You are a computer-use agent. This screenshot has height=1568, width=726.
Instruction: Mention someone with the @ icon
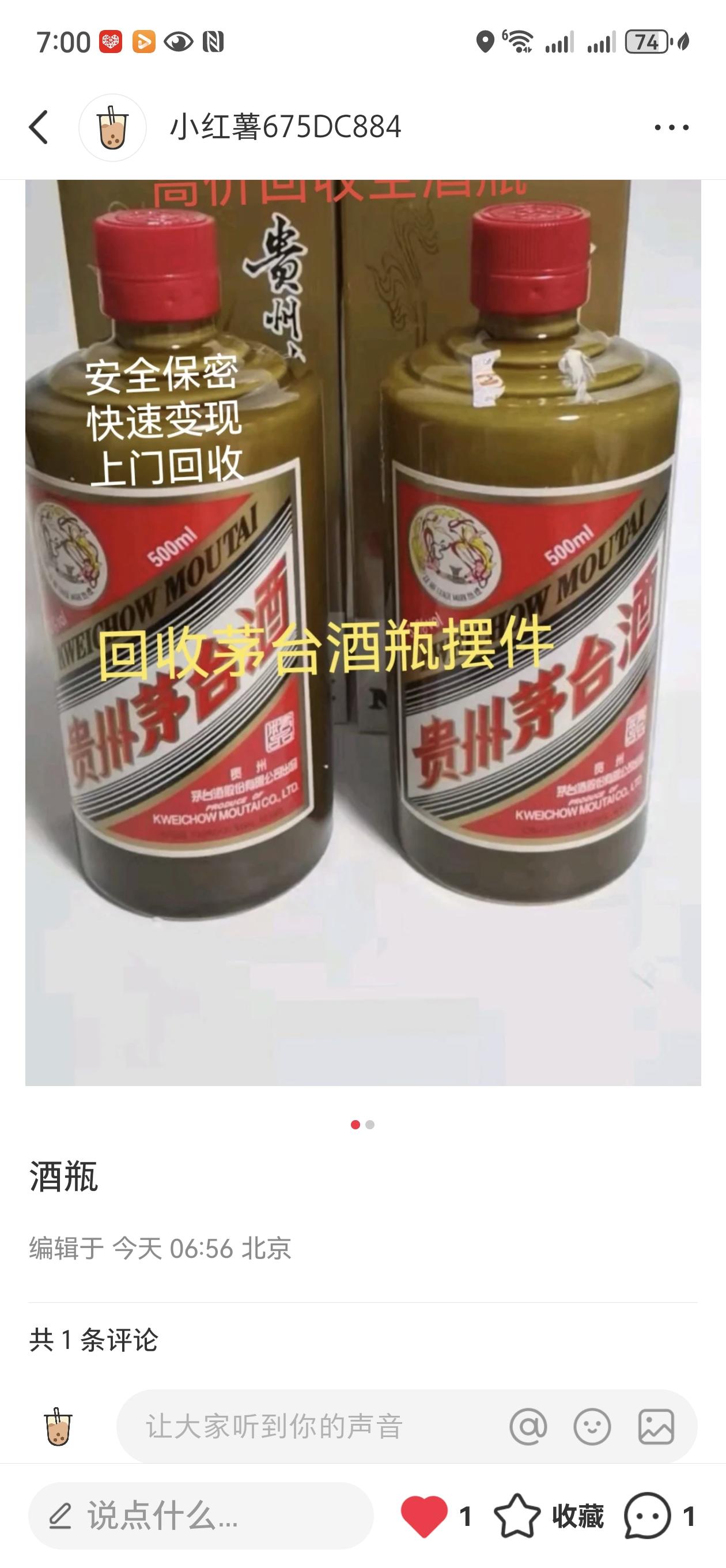click(x=528, y=1427)
